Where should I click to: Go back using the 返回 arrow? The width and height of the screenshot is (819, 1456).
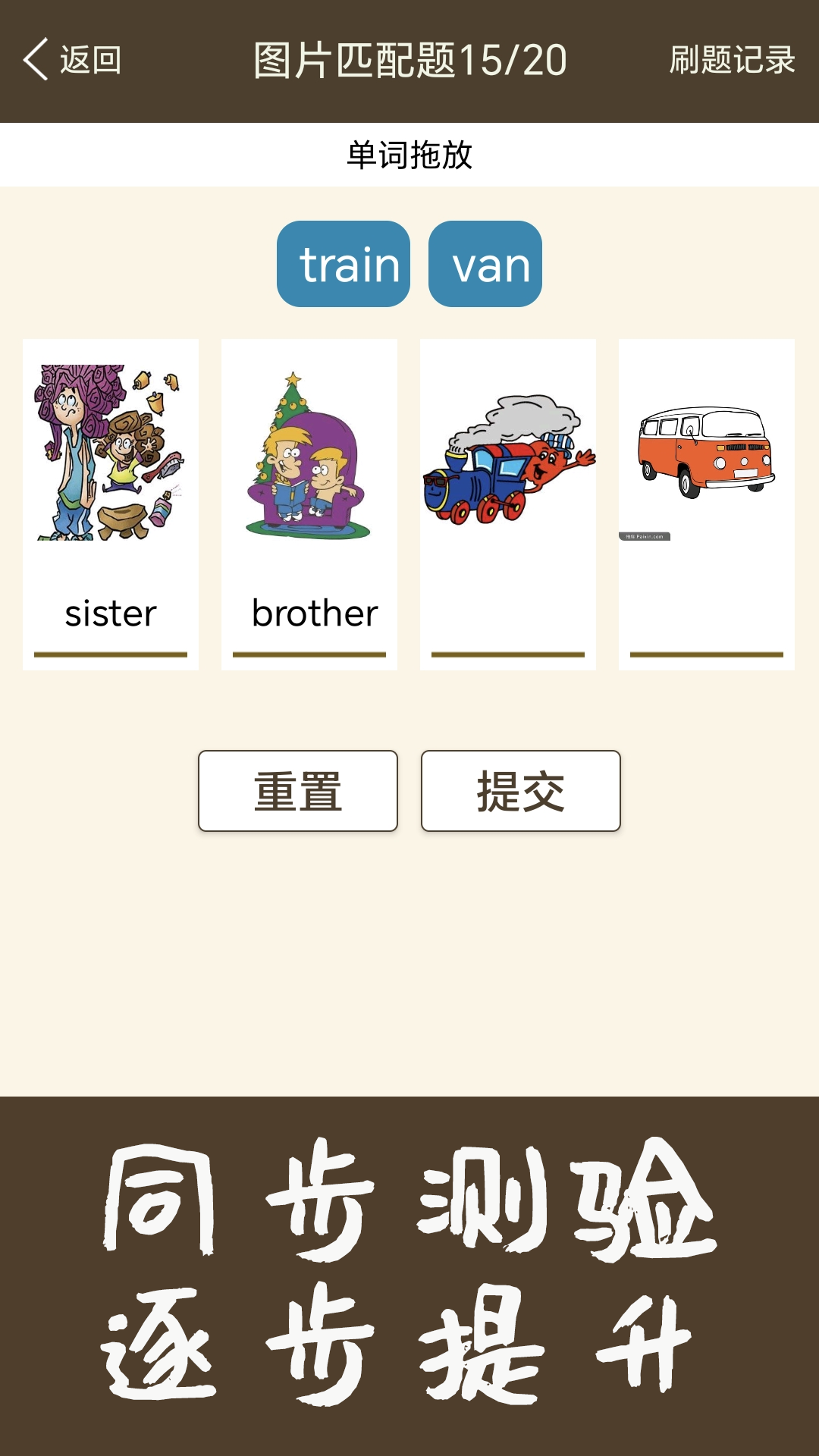pyautogui.click(x=72, y=60)
